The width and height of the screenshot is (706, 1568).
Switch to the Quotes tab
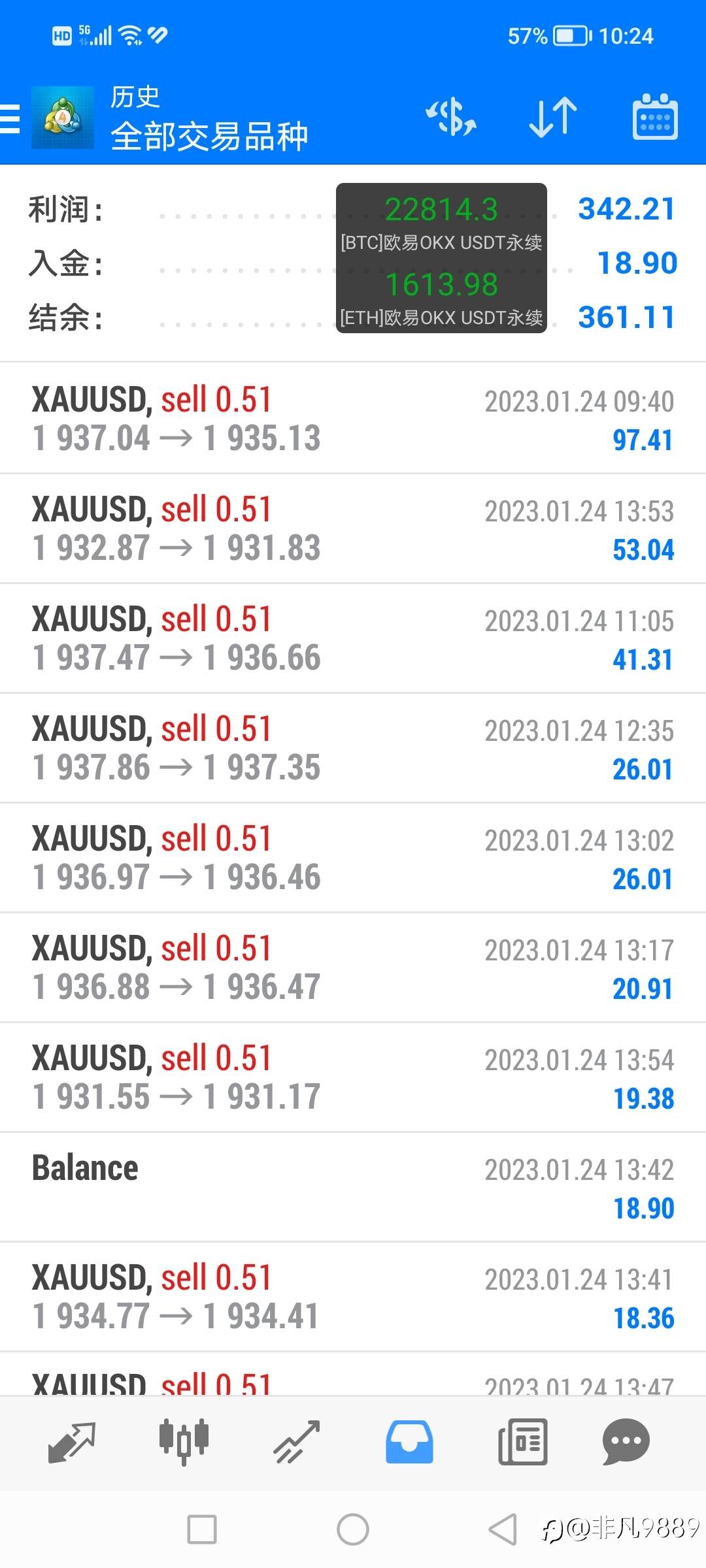[x=72, y=1442]
